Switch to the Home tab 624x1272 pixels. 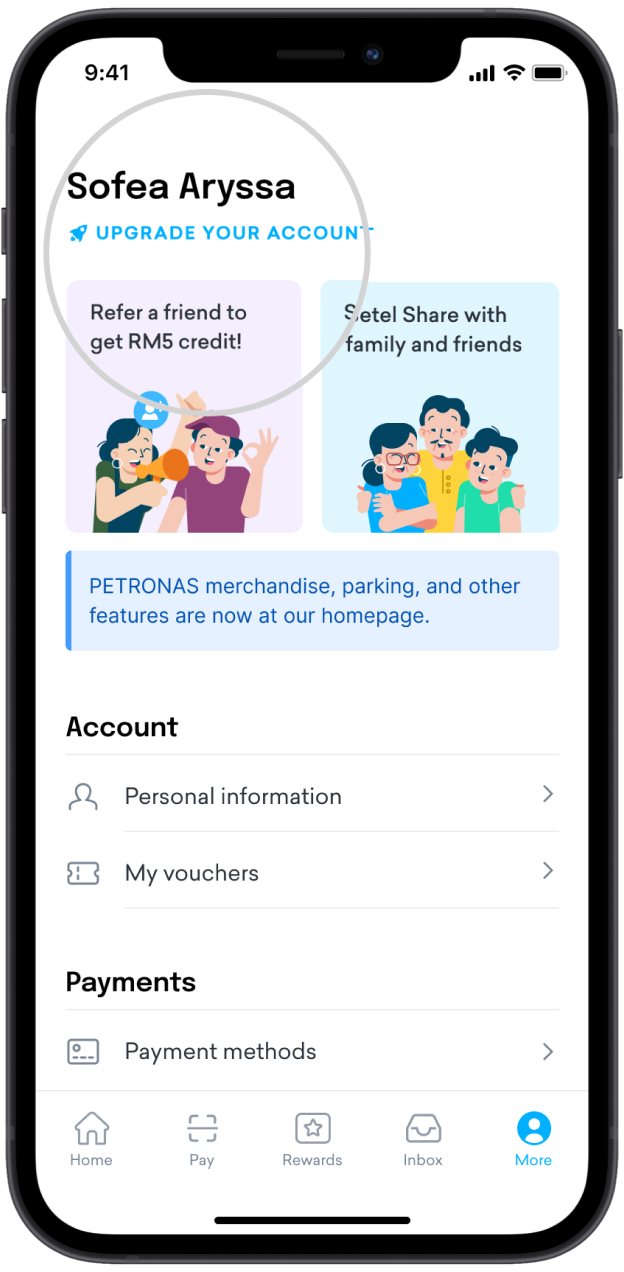coord(91,1139)
